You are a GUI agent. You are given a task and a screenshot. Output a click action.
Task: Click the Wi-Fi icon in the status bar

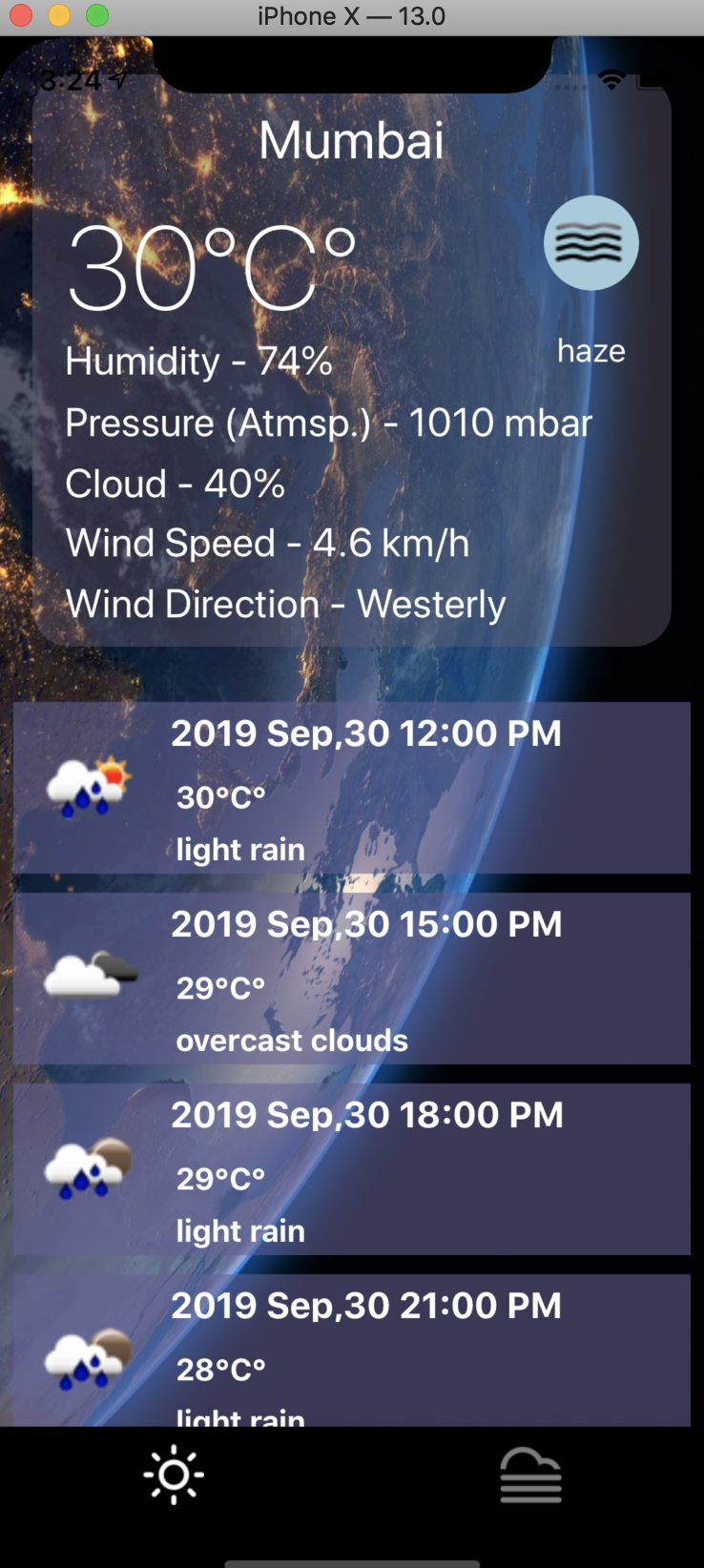coord(611,81)
